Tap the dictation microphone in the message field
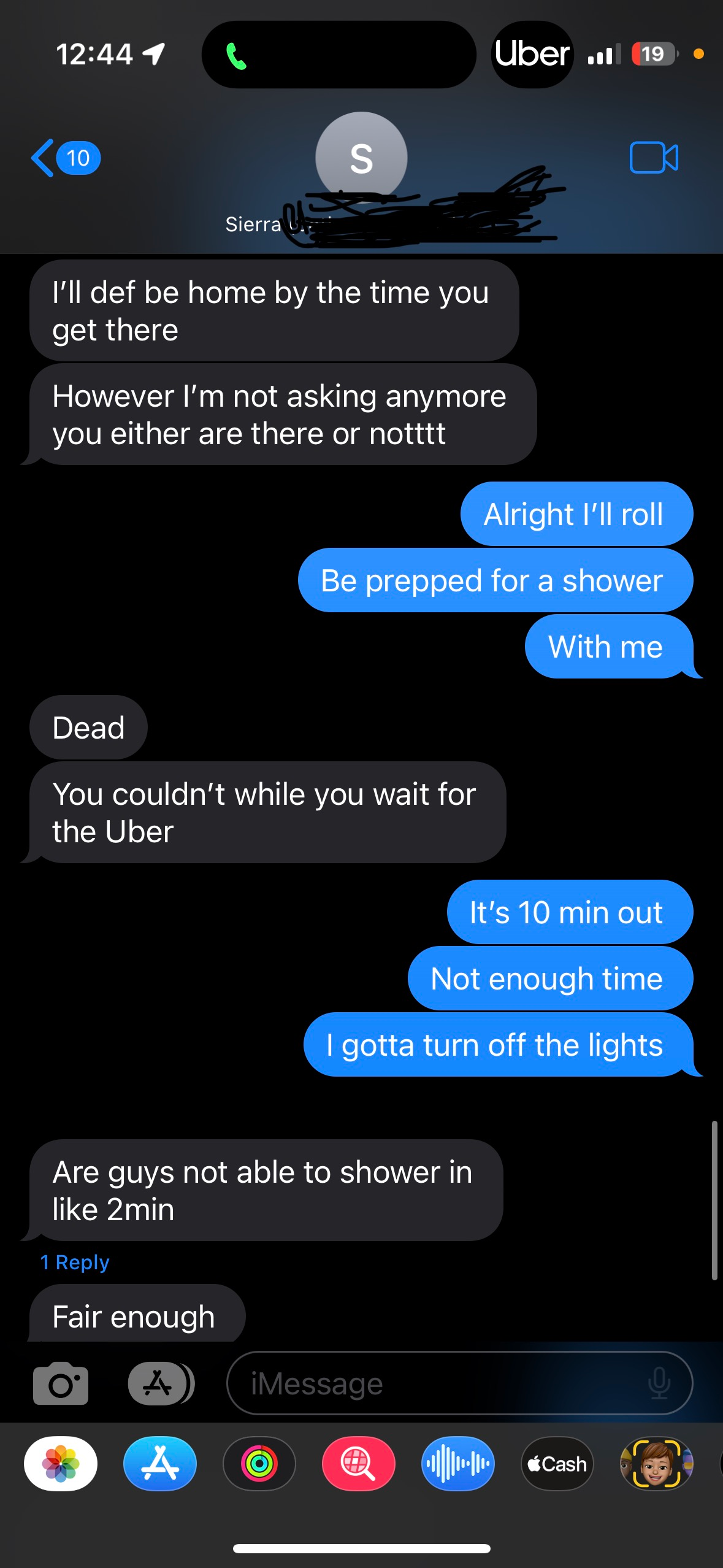This screenshot has width=723, height=1568. pos(657,1383)
